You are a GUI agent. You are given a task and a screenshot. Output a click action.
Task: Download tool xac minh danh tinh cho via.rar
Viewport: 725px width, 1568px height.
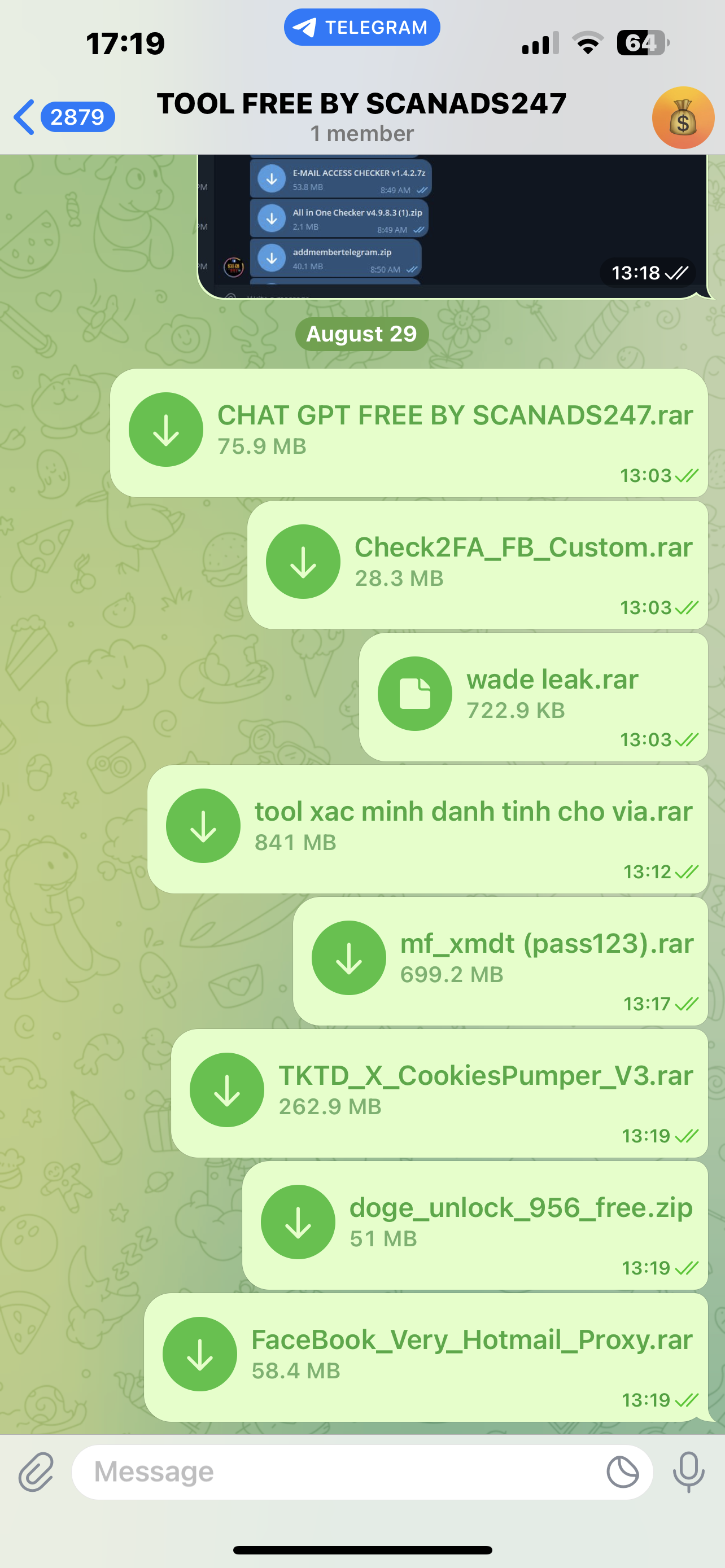(x=203, y=826)
